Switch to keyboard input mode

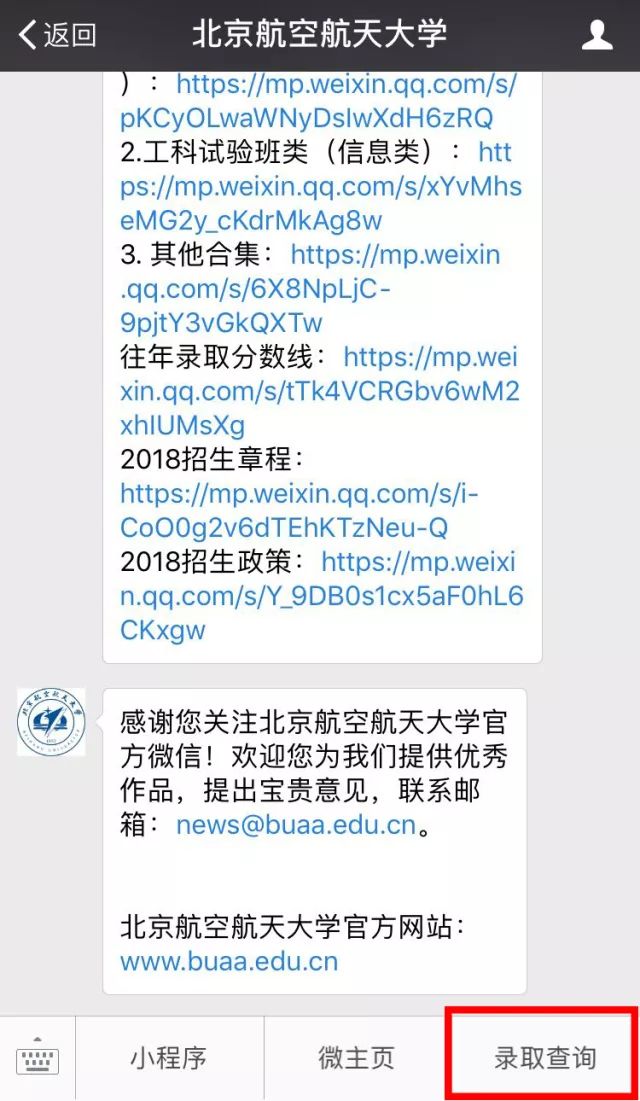click(37, 1059)
